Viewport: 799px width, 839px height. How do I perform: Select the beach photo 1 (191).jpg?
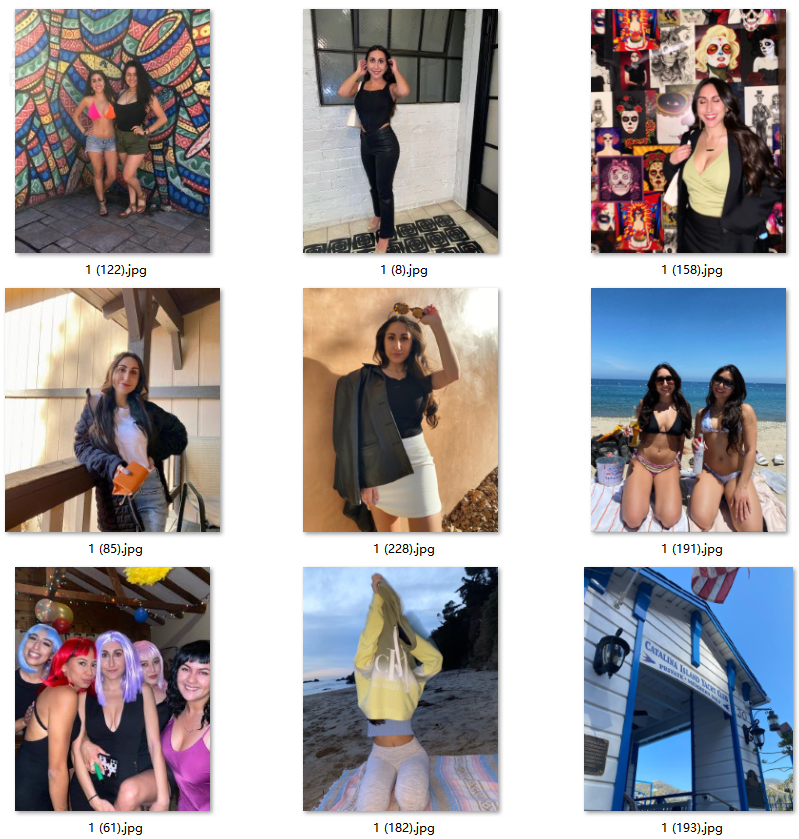click(x=687, y=410)
